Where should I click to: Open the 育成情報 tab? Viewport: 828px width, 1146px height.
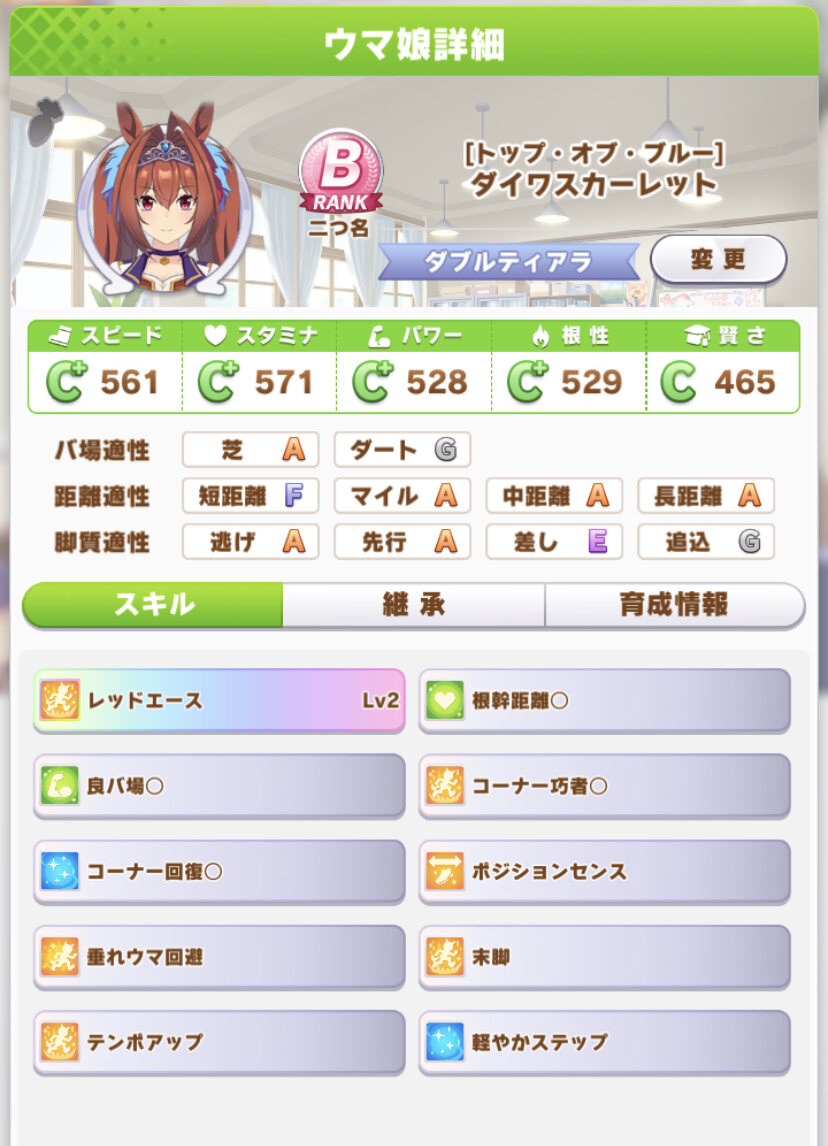674,605
